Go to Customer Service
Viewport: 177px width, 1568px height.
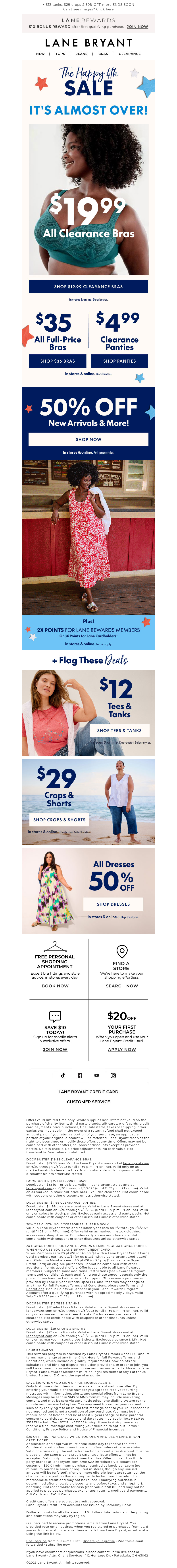[88, 1102]
